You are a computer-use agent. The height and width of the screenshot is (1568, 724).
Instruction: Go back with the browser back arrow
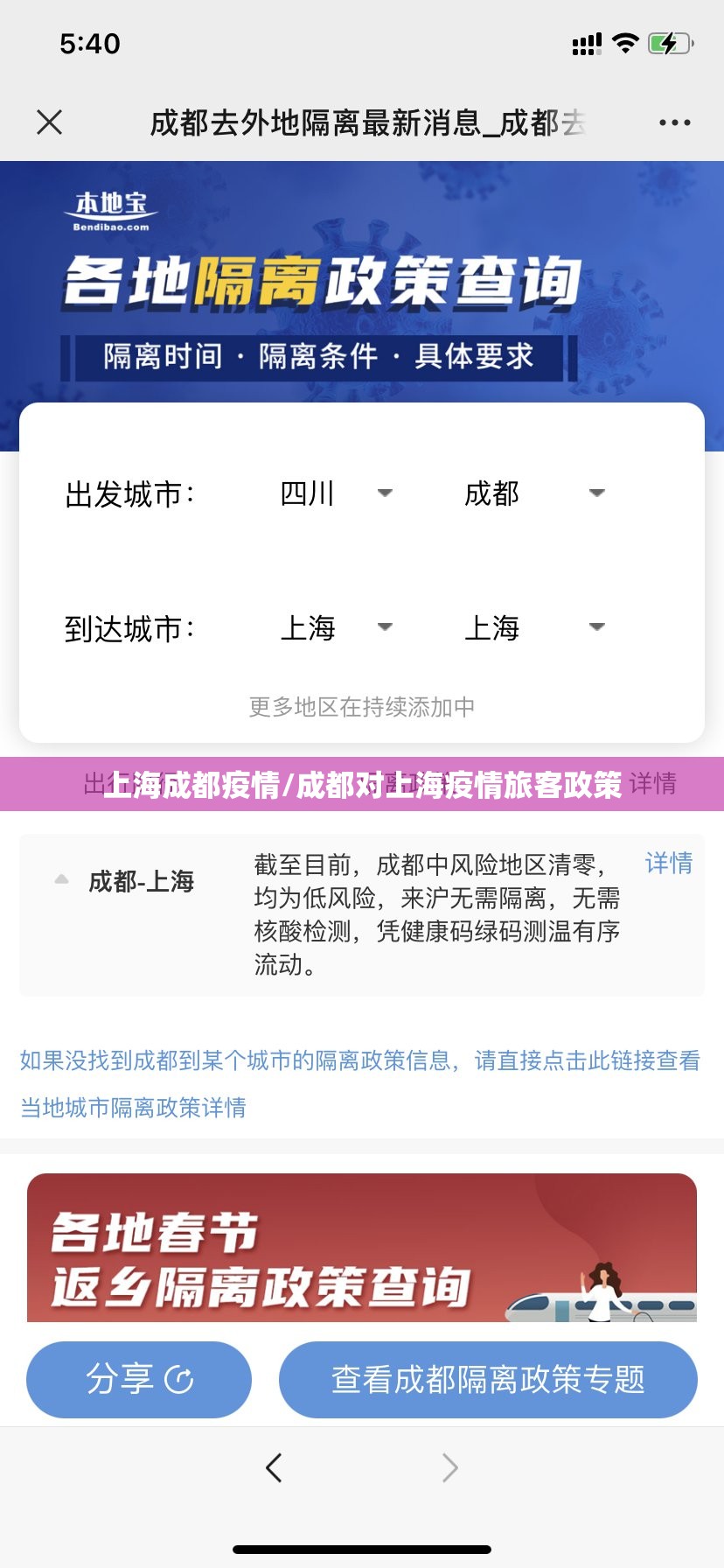point(274,1467)
